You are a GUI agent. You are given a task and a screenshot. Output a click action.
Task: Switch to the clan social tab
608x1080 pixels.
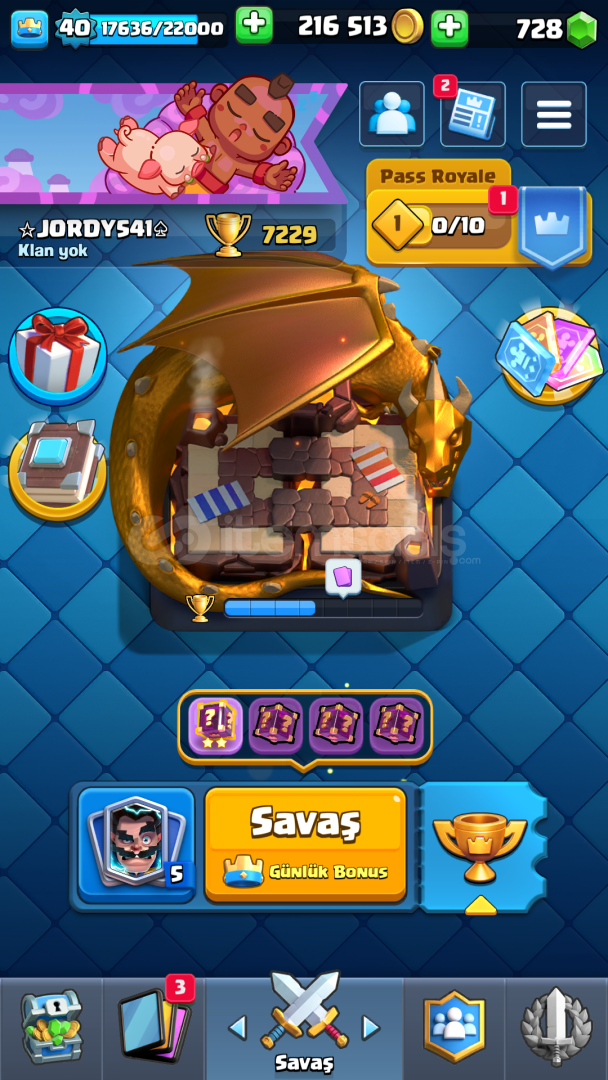tap(454, 1026)
